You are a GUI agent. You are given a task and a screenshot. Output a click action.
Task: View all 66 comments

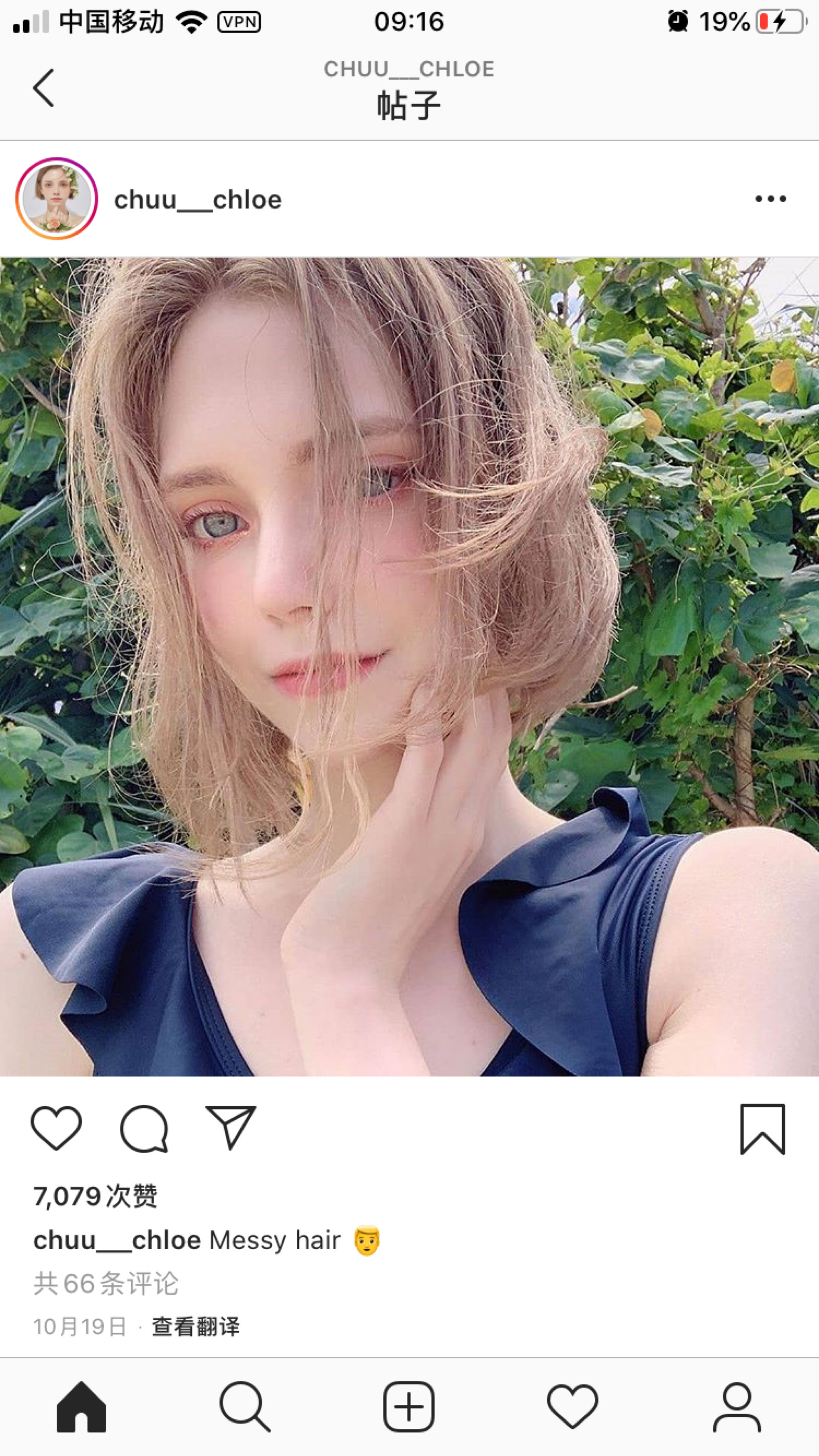(106, 1283)
